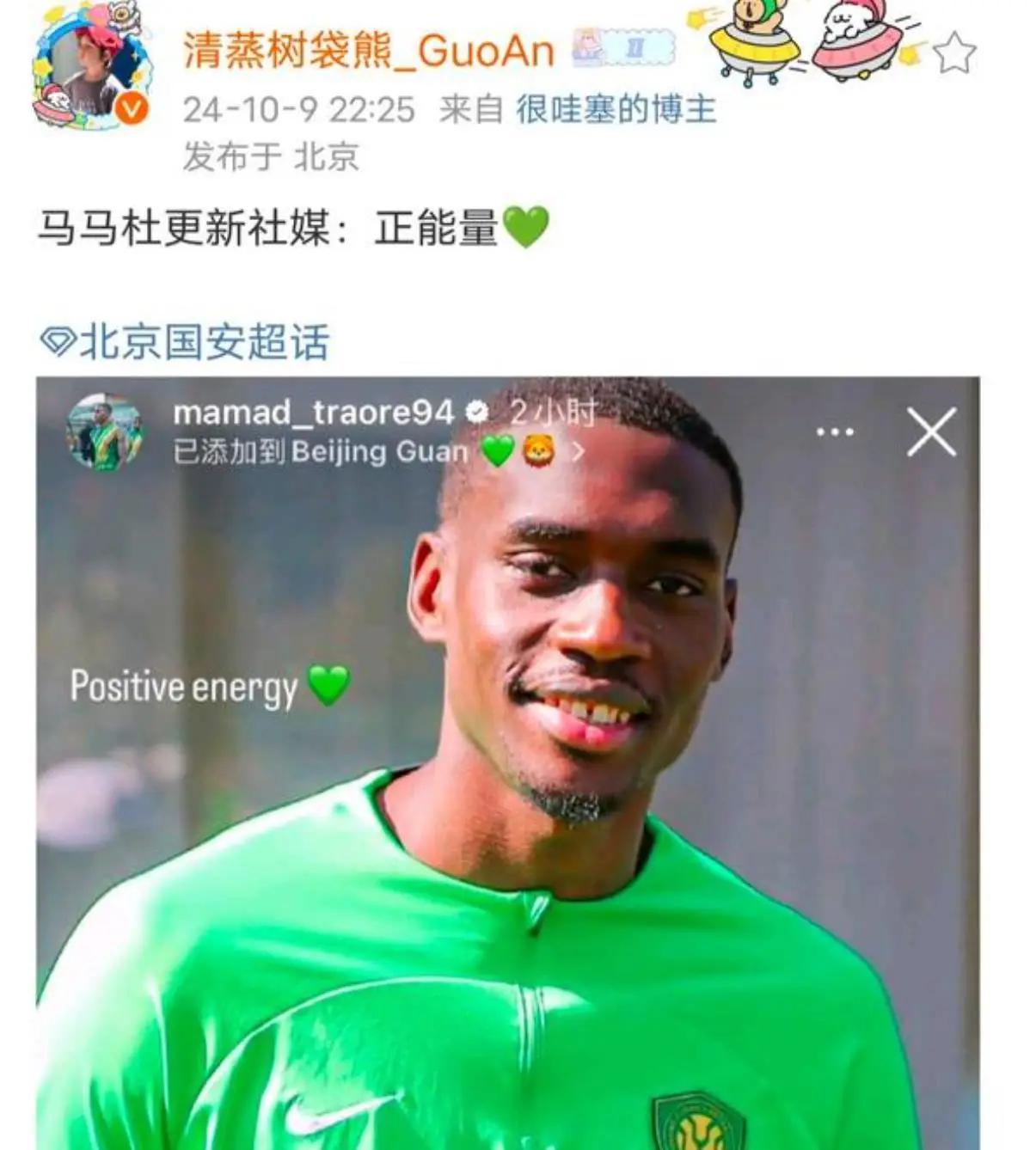1036x1150 pixels.
Task: Open the 北京国安超话 super topic
Action: (x=187, y=341)
